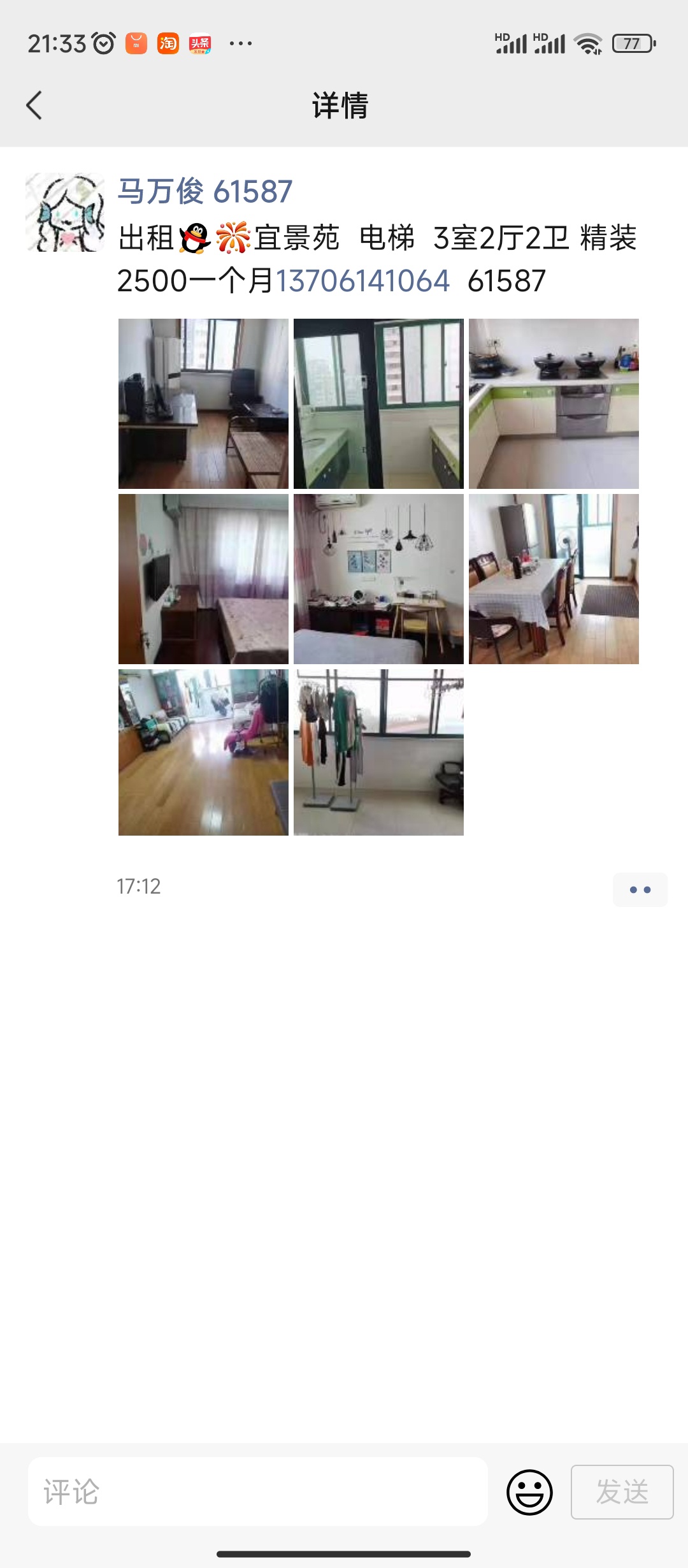Open the bedroom photo with wall TV
Screen dimensions: 688x1568
(x=203, y=579)
